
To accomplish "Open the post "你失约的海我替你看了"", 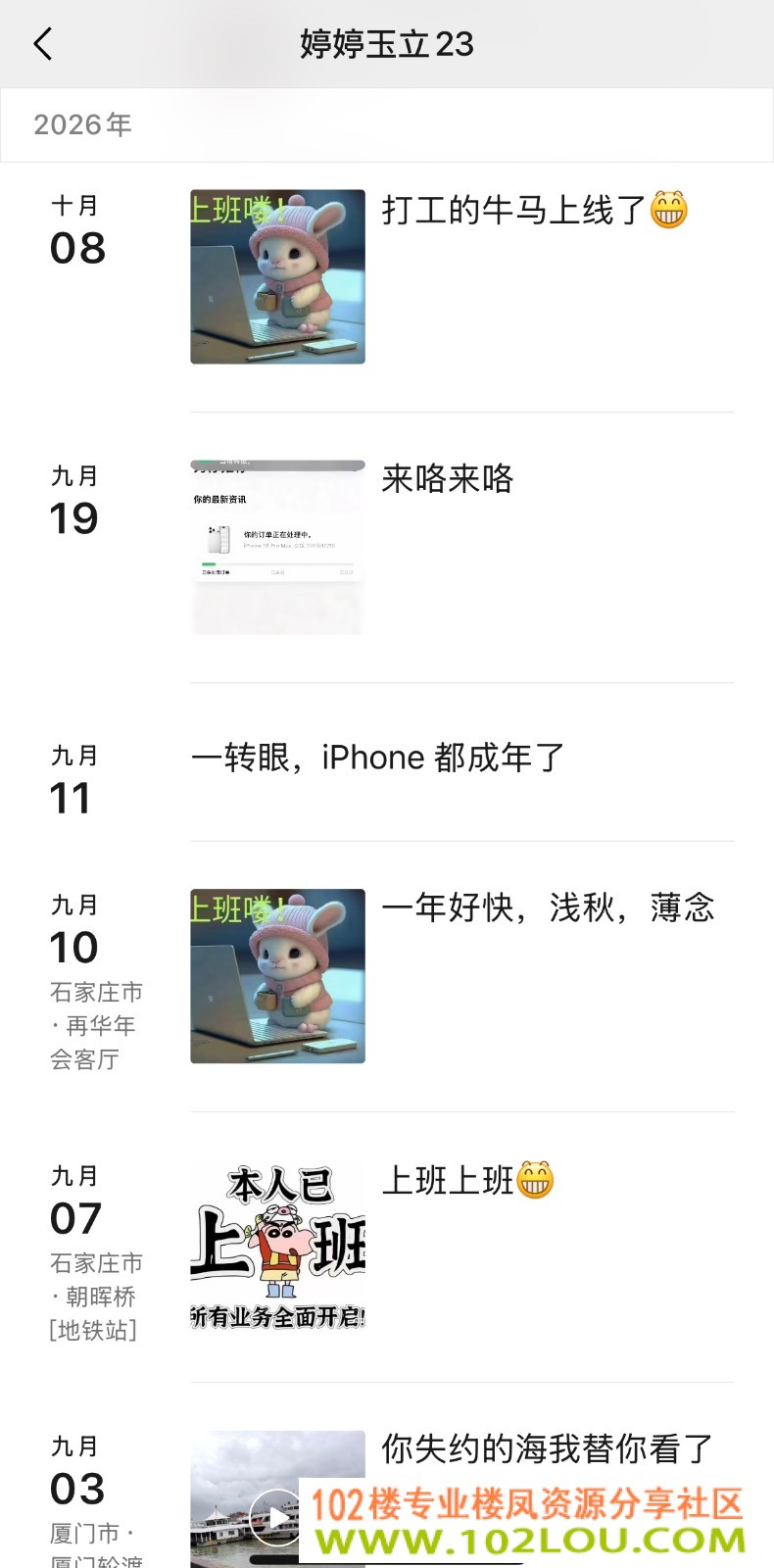I will coord(548,1448).
